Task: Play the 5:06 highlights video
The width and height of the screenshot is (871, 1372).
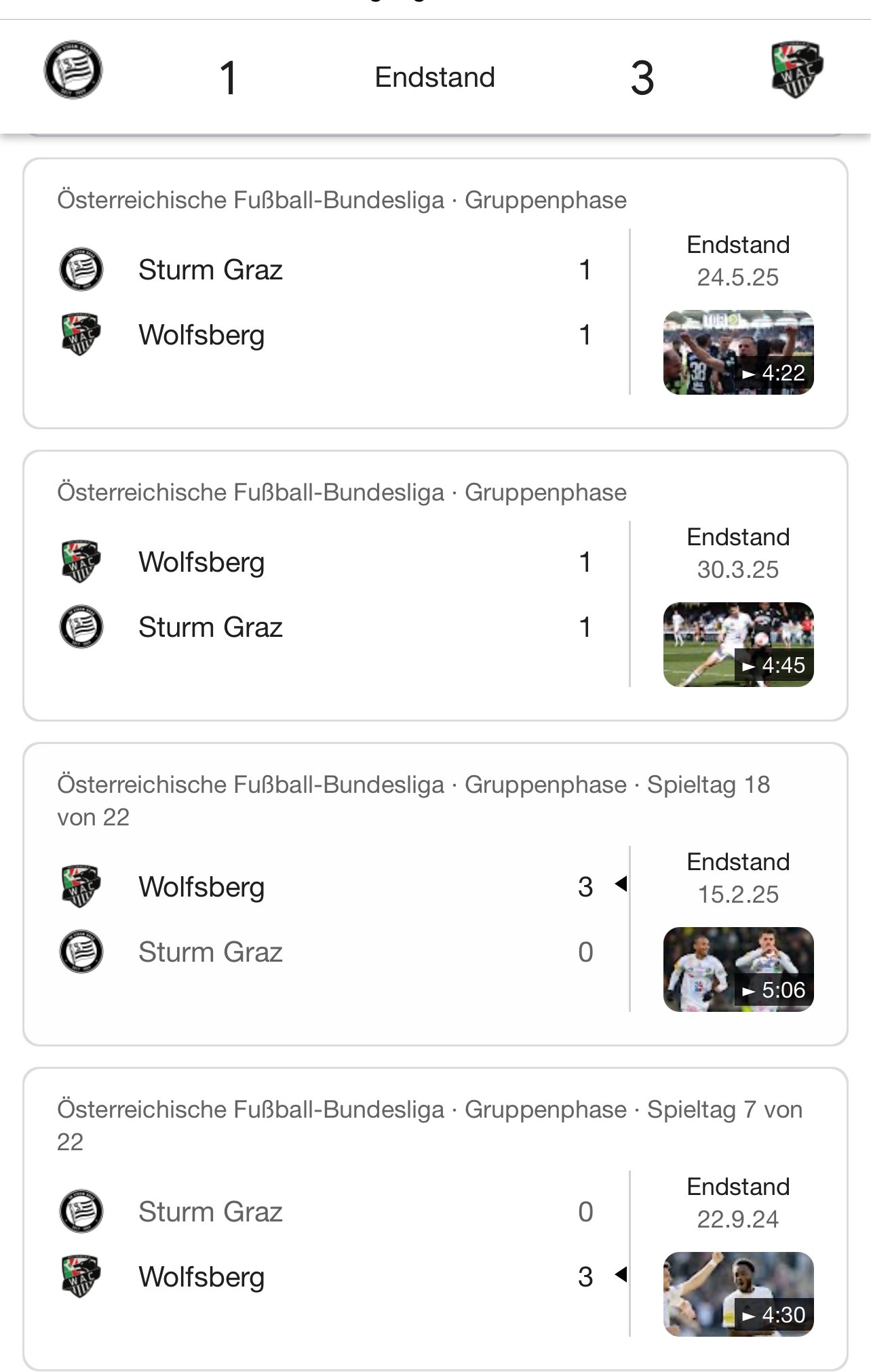Action: (x=738, y=970)
